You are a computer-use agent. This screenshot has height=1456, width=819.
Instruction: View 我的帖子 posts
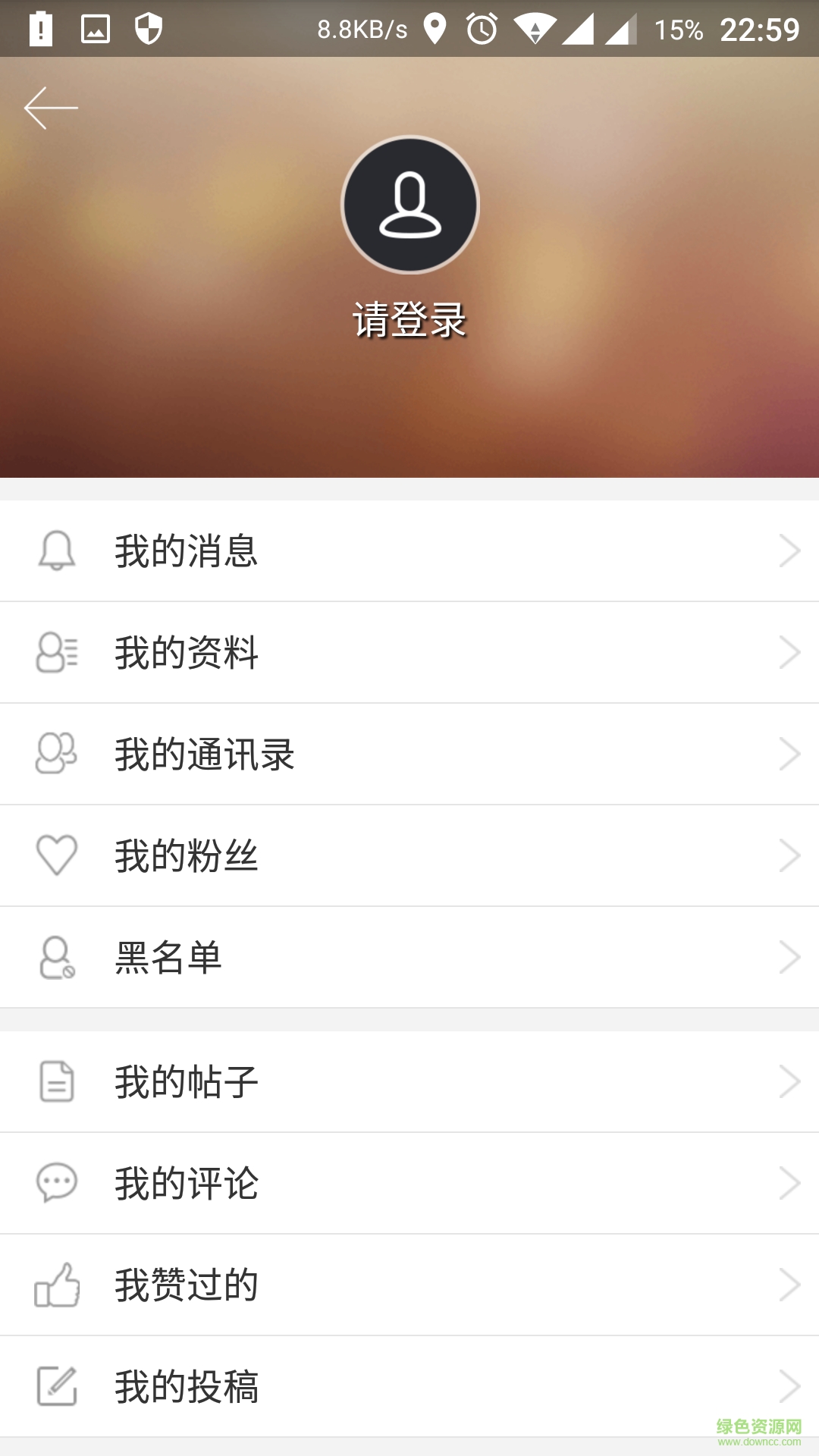click(409, 1081)
